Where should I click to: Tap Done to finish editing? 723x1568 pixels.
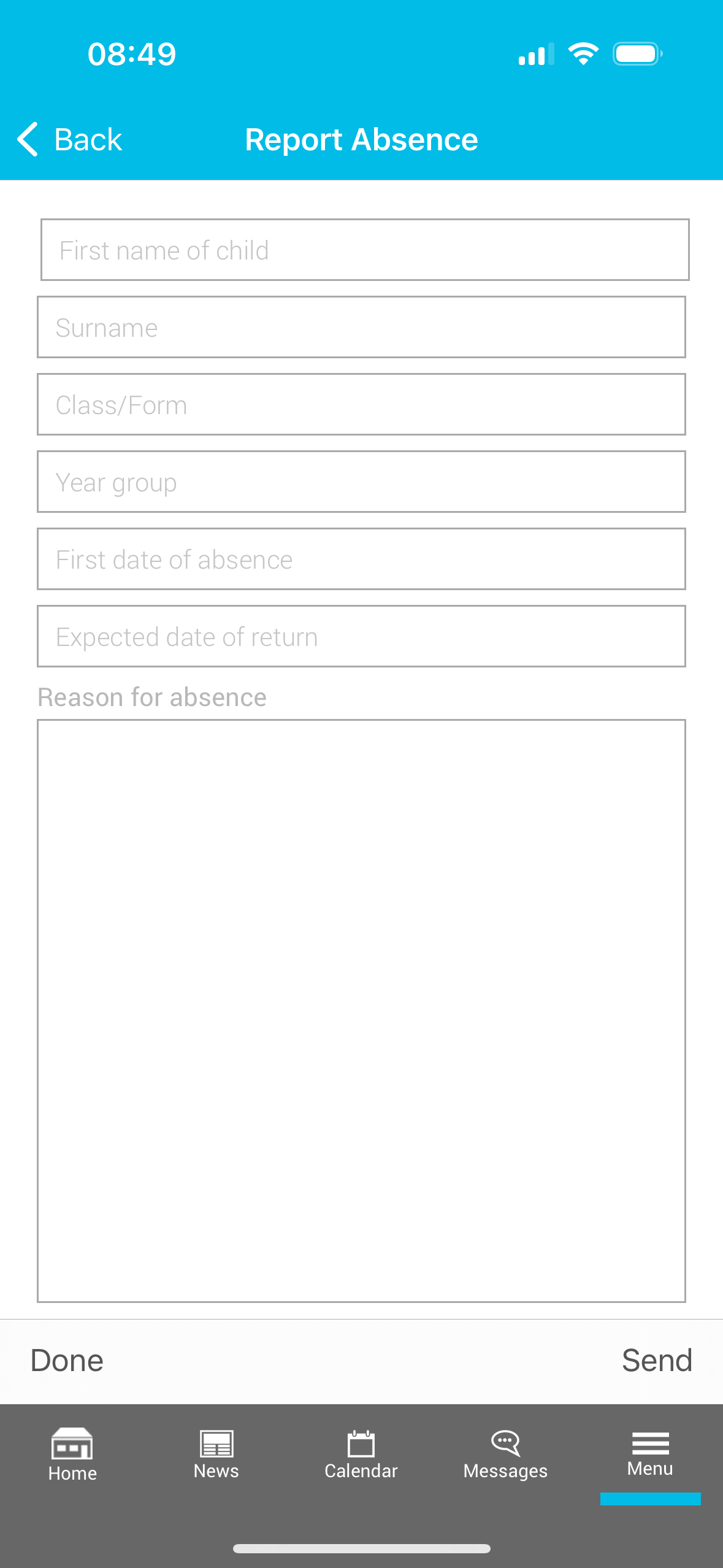[x=67, y=1360]
